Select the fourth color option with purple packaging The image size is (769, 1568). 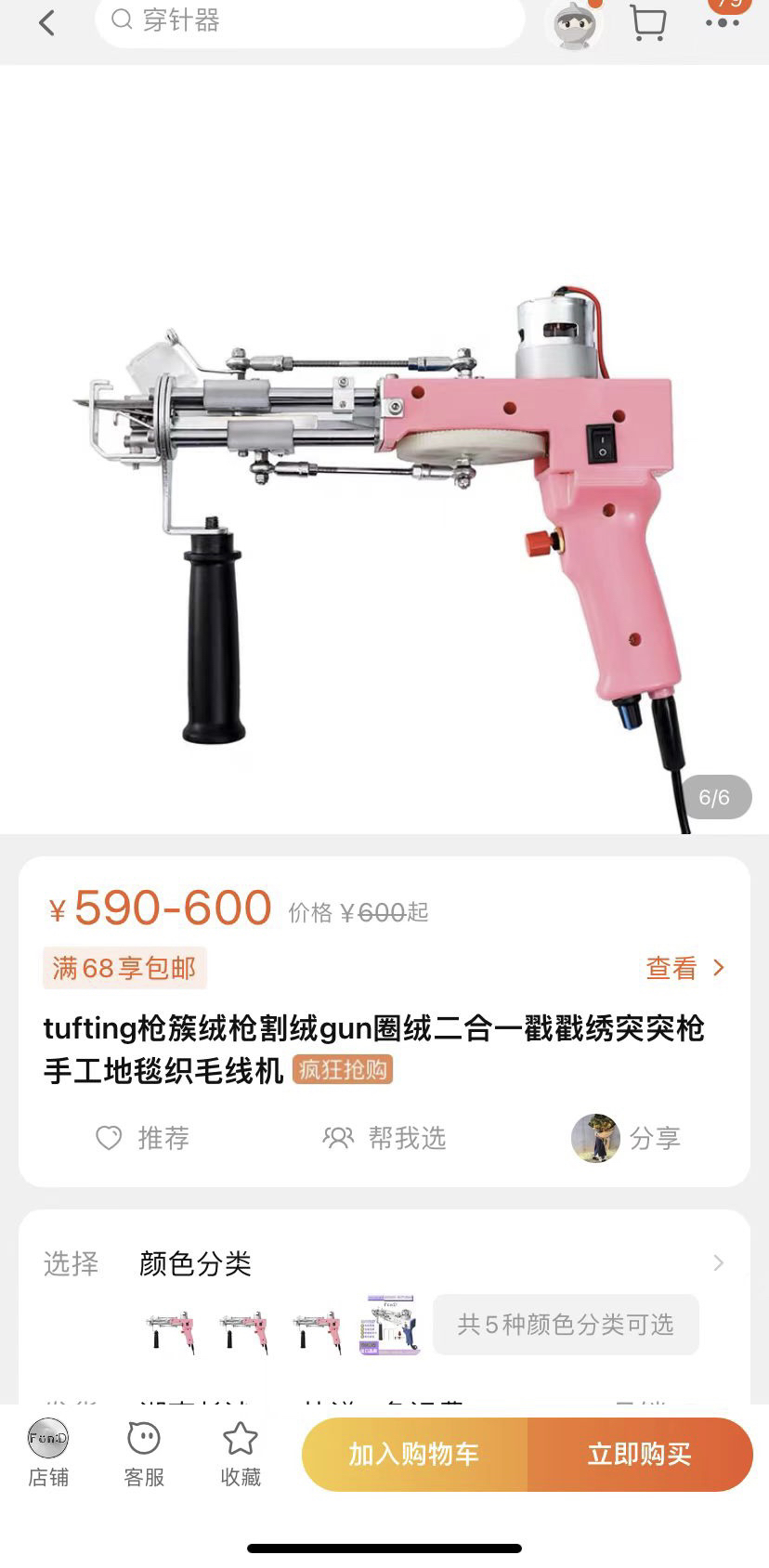(x=390, y=1326)
